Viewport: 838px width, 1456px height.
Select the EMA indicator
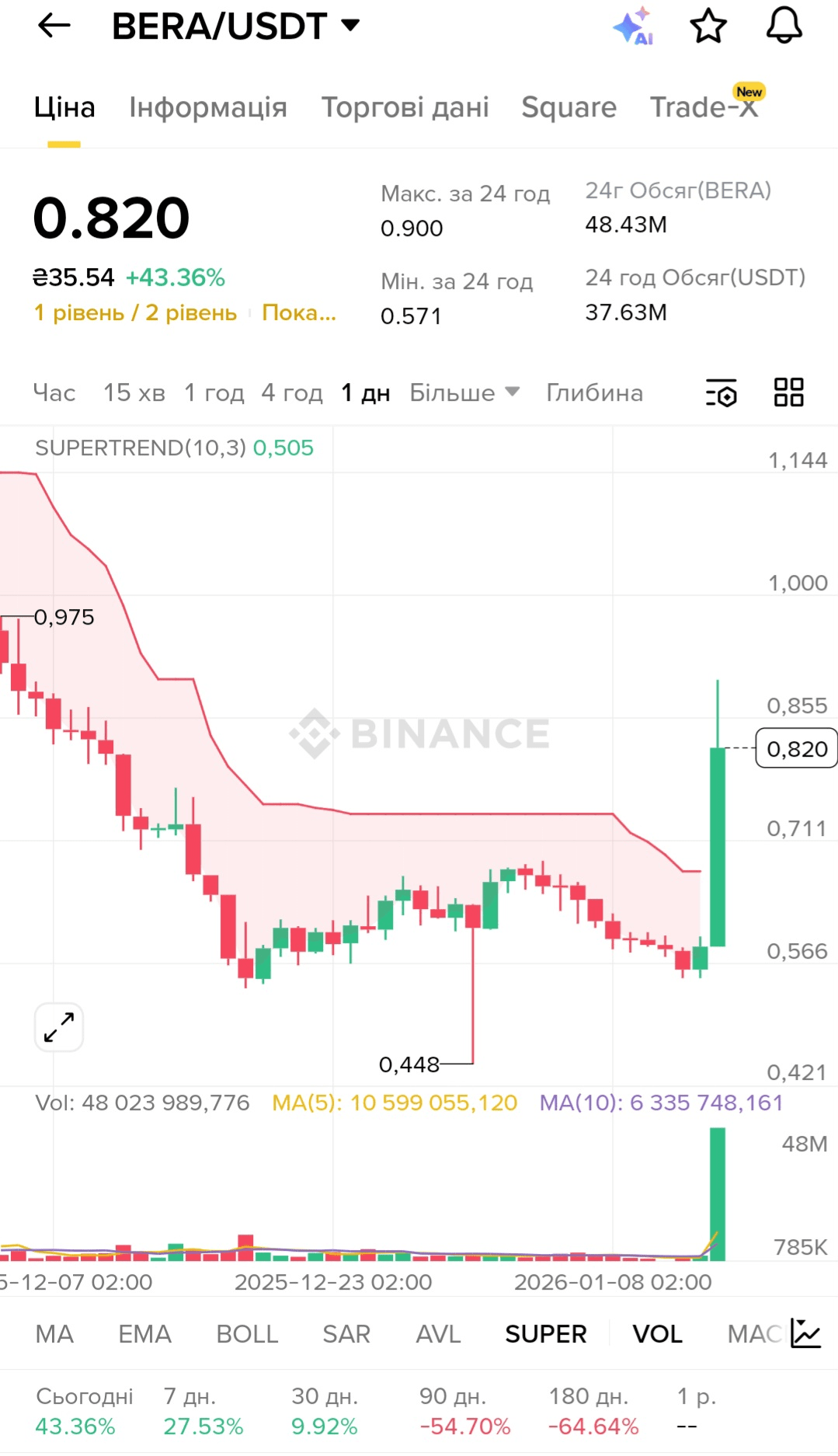(x=144, y=1334)
